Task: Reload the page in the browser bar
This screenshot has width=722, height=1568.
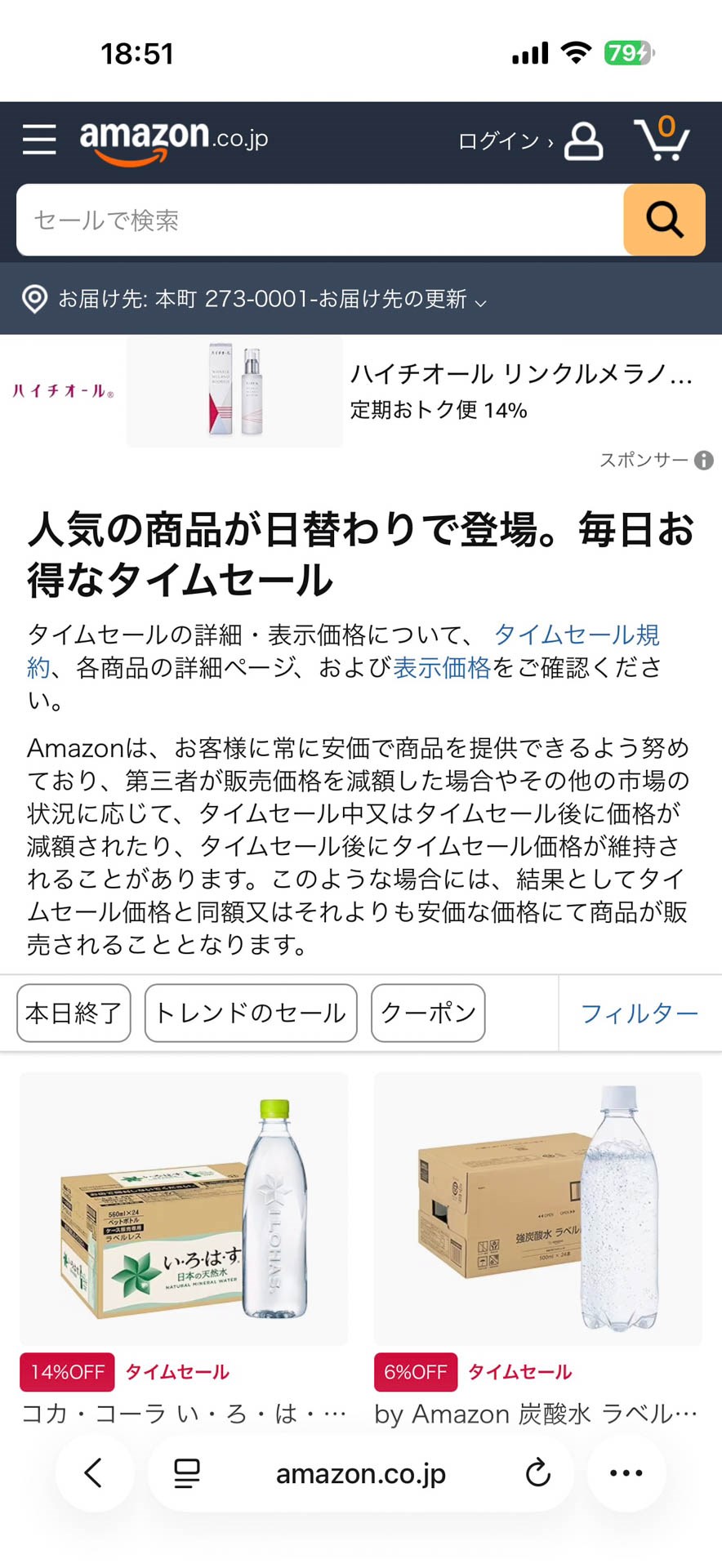Action: (537, 1473)
